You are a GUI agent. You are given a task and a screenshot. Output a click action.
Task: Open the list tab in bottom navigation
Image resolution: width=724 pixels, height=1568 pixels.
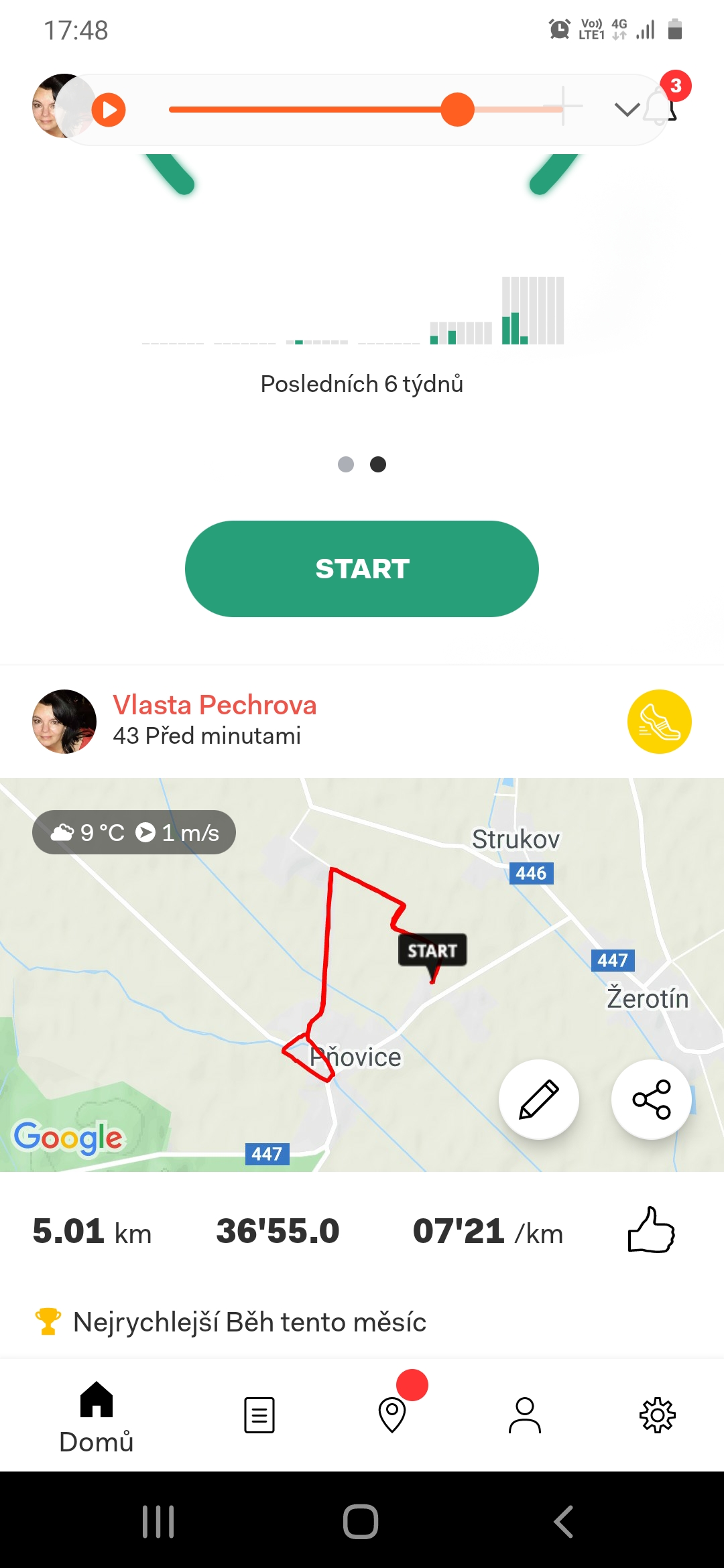(x=259, y=1415)
